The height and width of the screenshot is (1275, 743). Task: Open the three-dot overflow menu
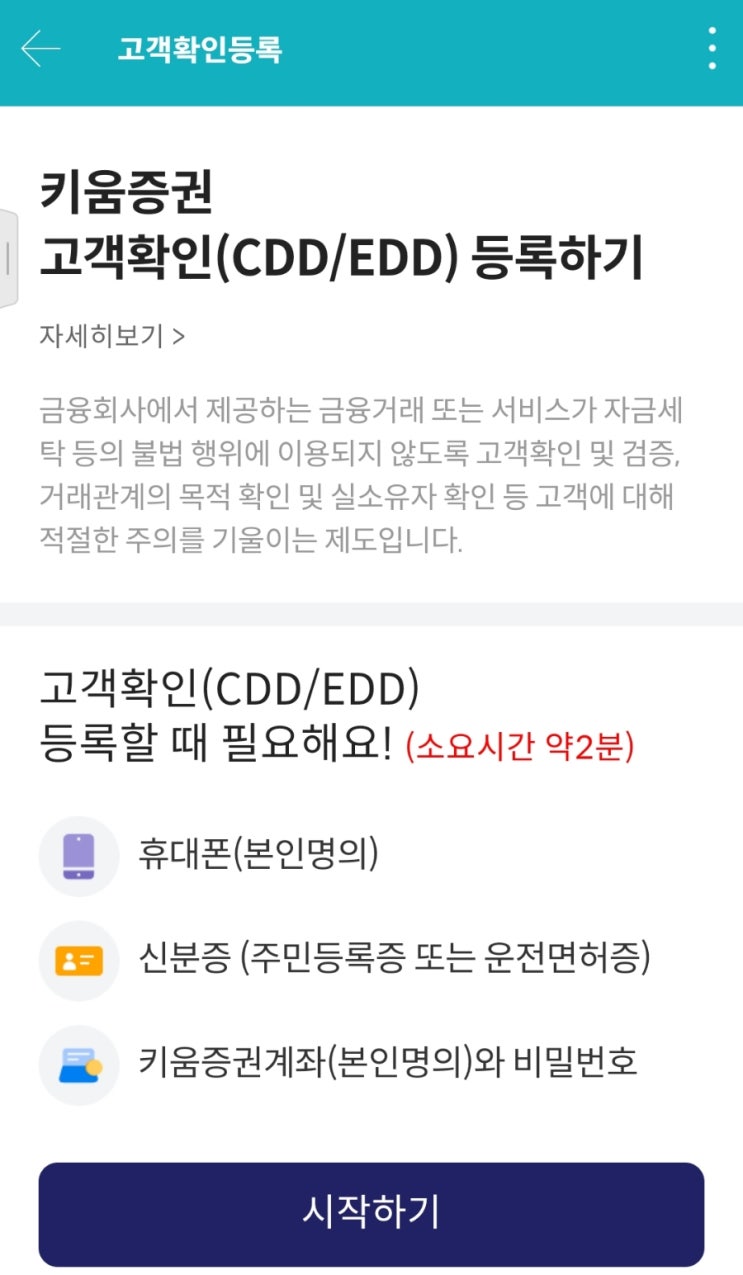[x=711, y=48]
